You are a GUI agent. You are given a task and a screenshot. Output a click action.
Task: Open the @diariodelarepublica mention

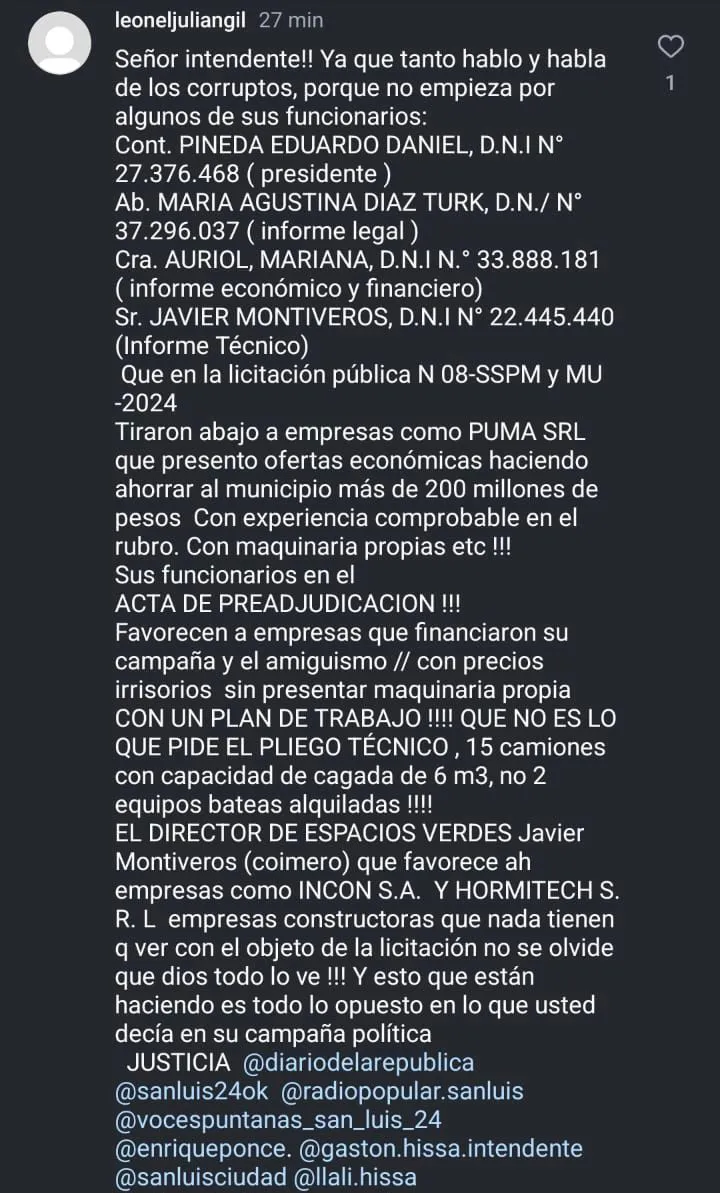[x=358, y=1062]
